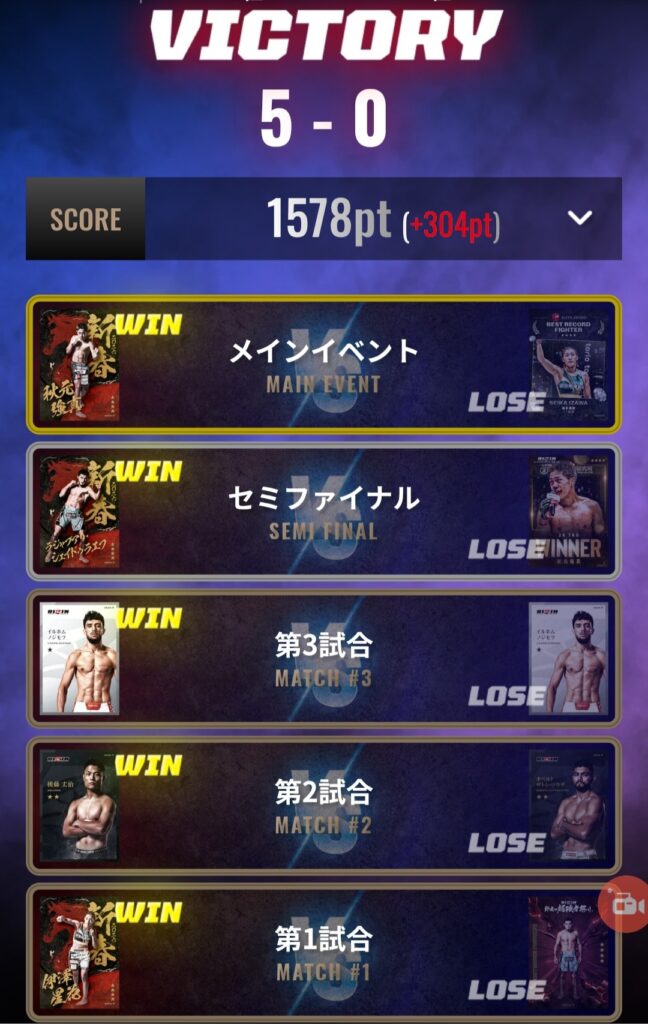The height and width of the screenshot is (1024, 648).
Task: Open the 第2試合 match card
Action: (323, 806)
